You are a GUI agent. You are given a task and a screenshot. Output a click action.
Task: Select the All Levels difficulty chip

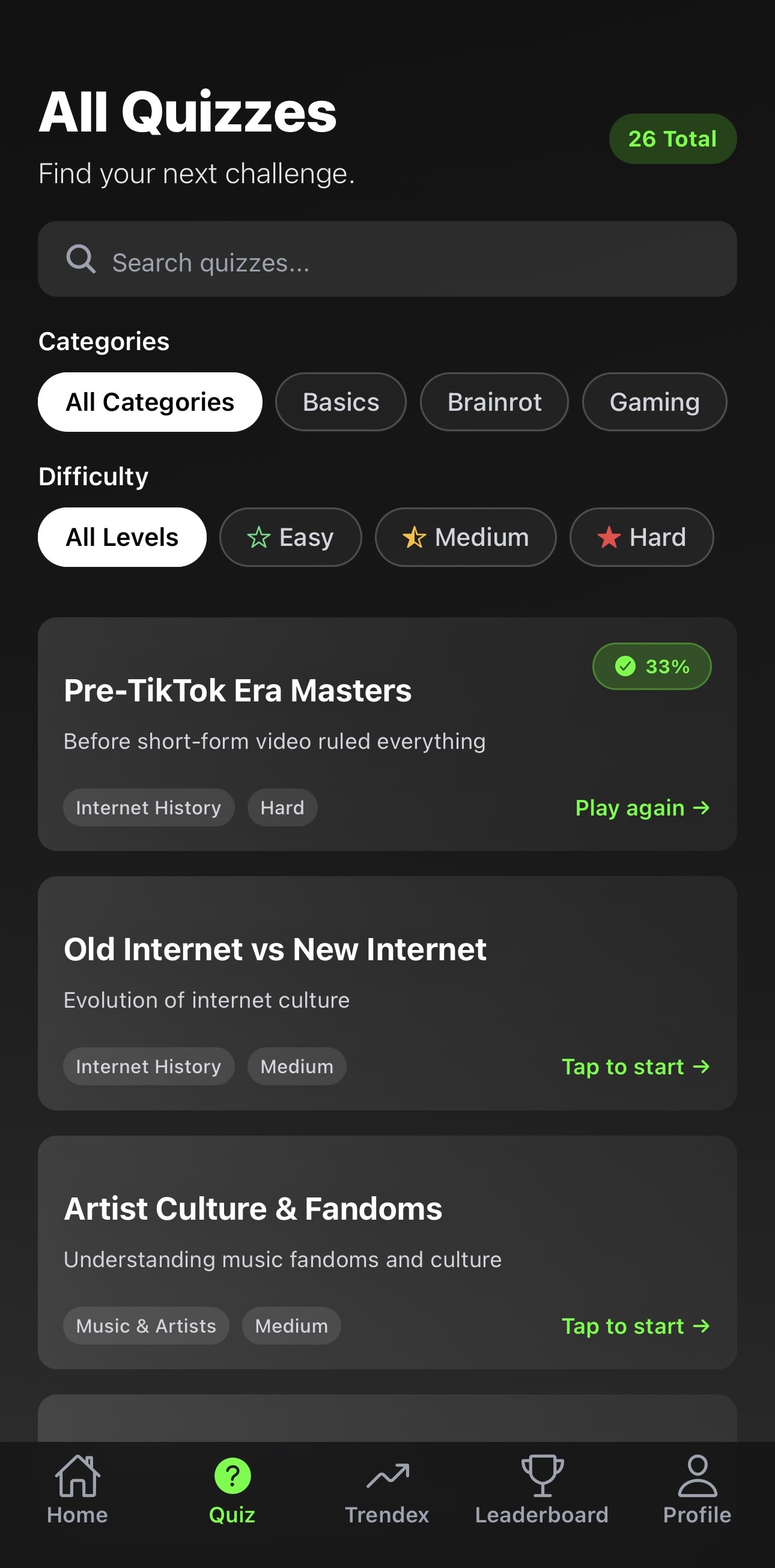click(122, 537)
